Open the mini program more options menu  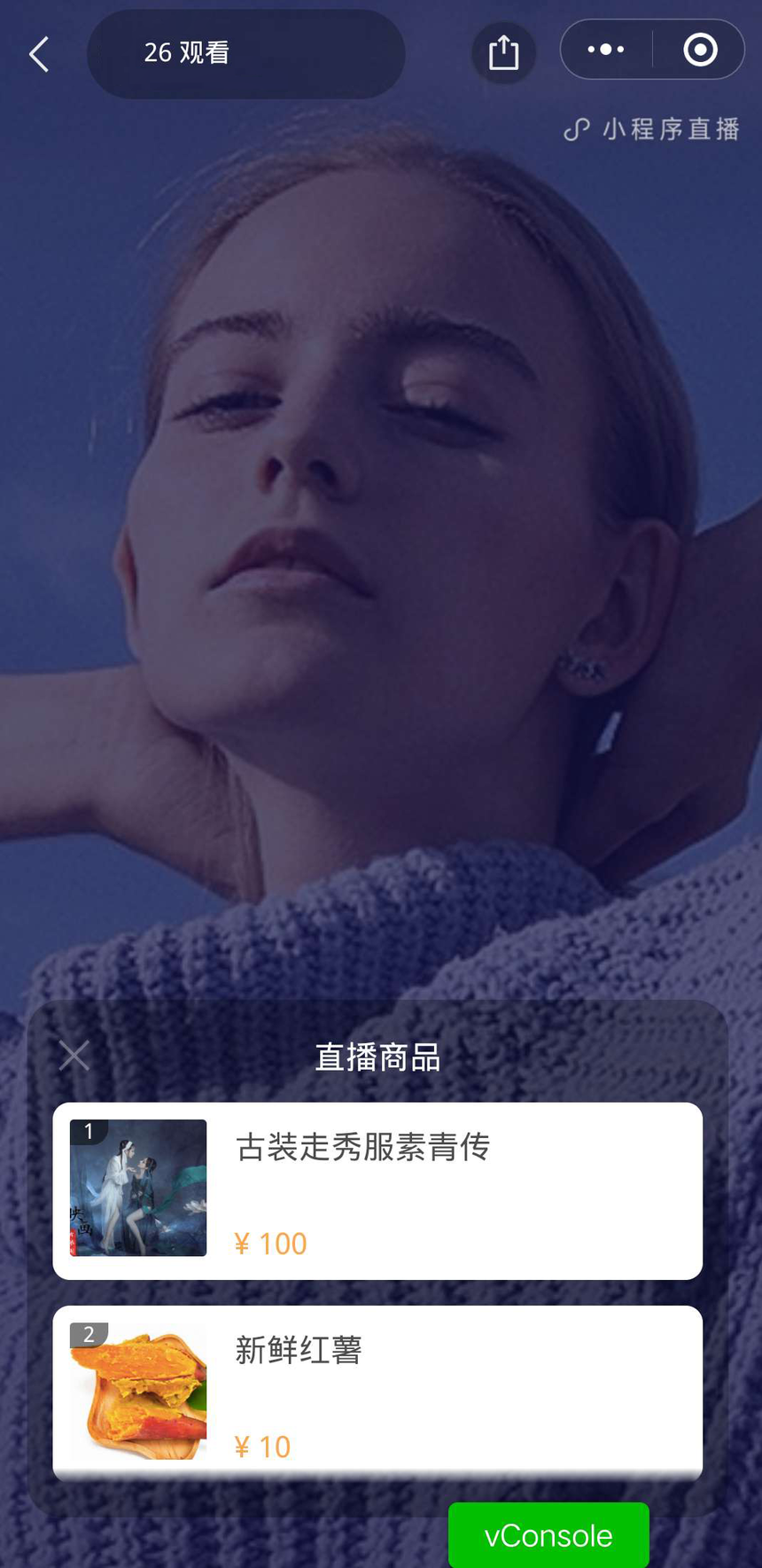(606, 50)
